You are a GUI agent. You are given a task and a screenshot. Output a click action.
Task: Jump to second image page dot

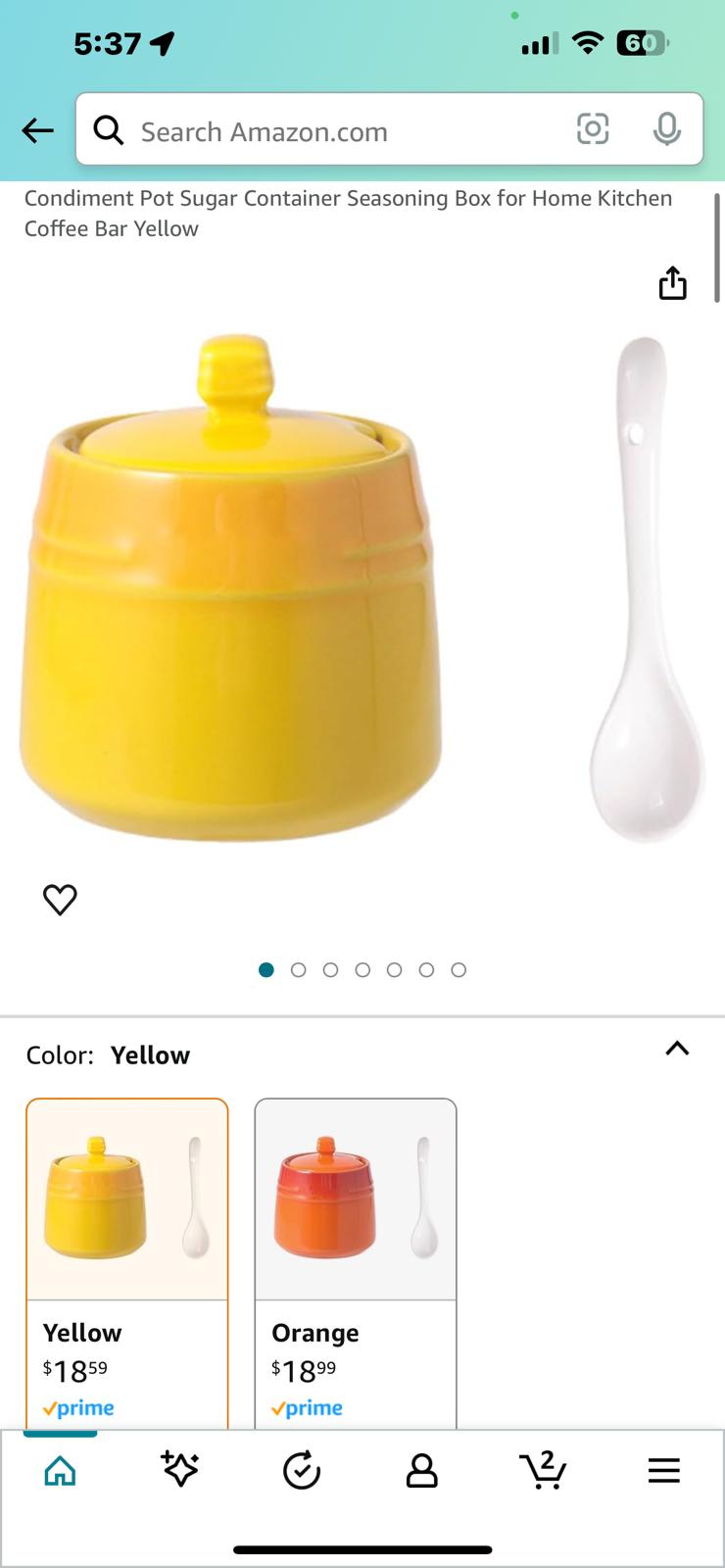point(299,970)
